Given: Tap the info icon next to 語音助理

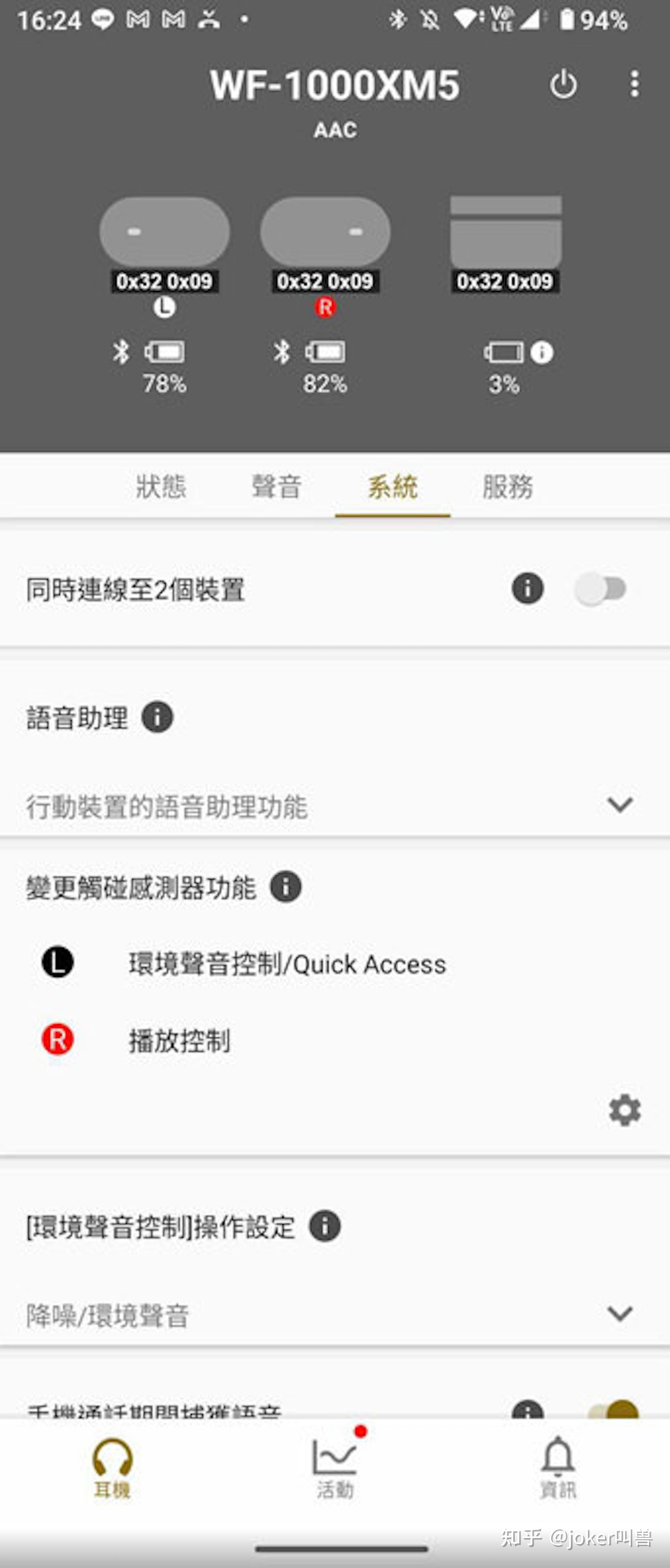Looking at the screenshot, I should click(x=157, y=716).
